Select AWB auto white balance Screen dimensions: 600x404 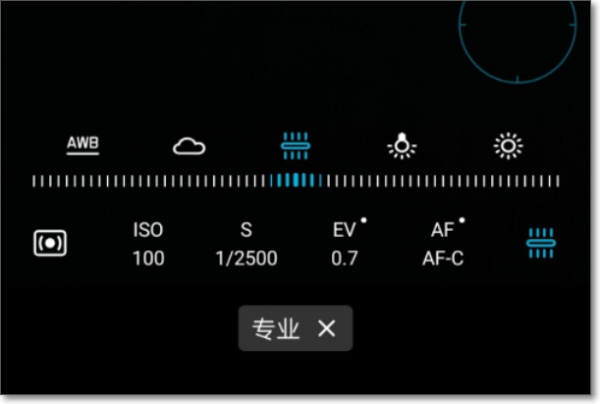coord(82,145)
